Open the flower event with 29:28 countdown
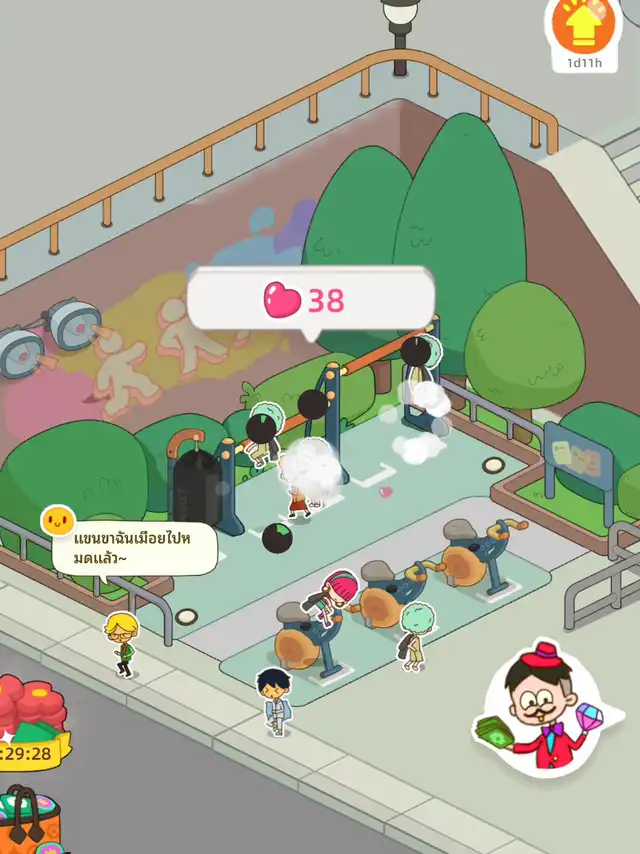Viewport: 640px width, 854px height. [28, 715]
